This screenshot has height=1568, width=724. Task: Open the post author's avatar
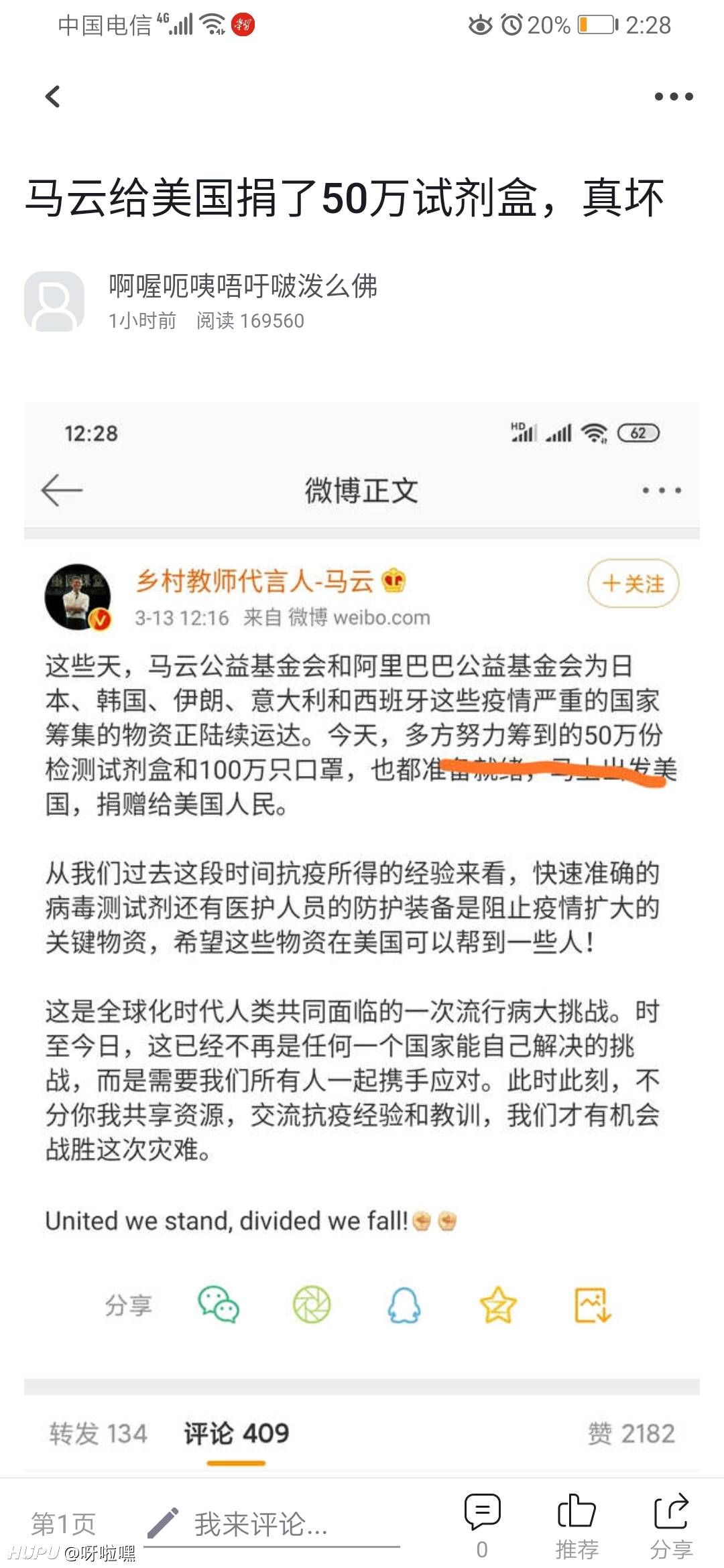click(x=54, y=302)
